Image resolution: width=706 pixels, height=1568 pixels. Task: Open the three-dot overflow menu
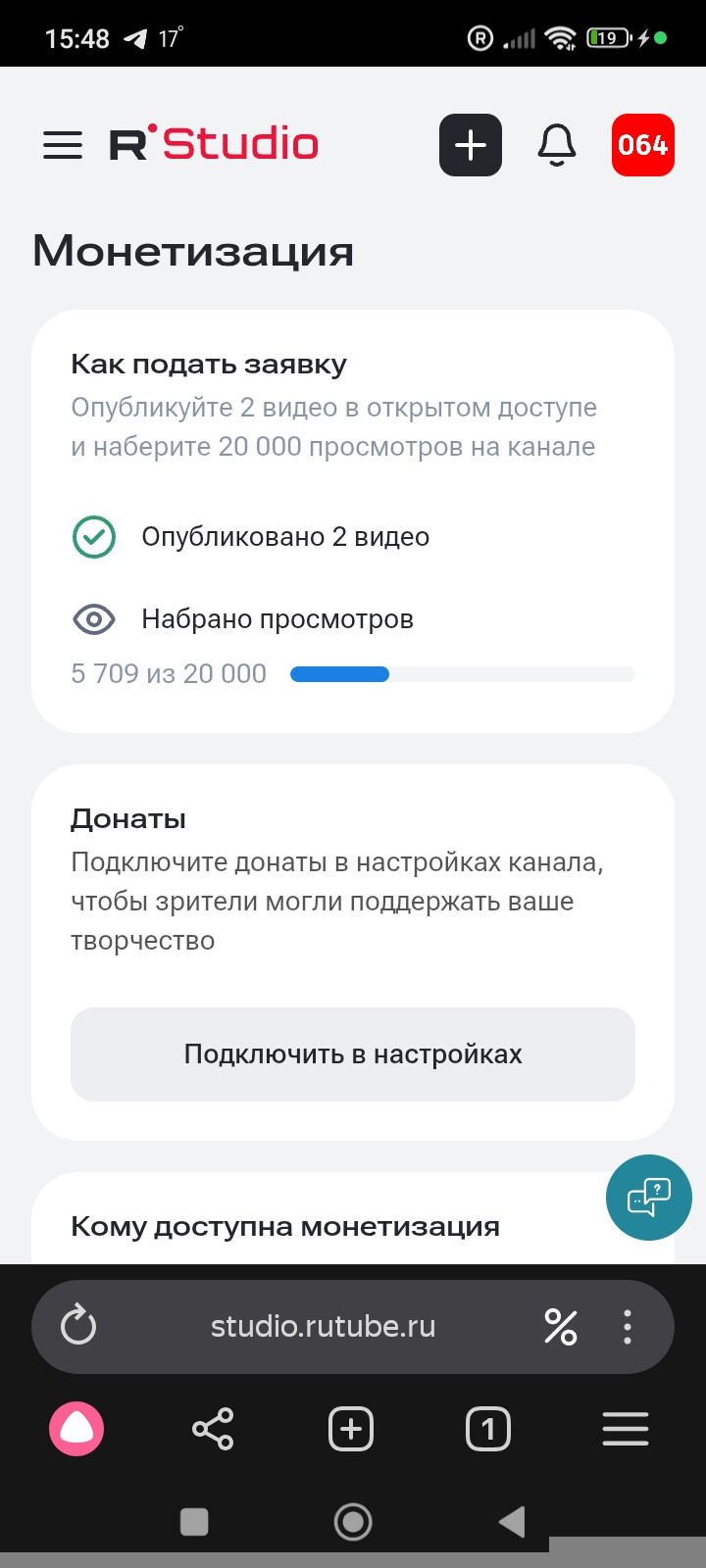click(628, 1327)
